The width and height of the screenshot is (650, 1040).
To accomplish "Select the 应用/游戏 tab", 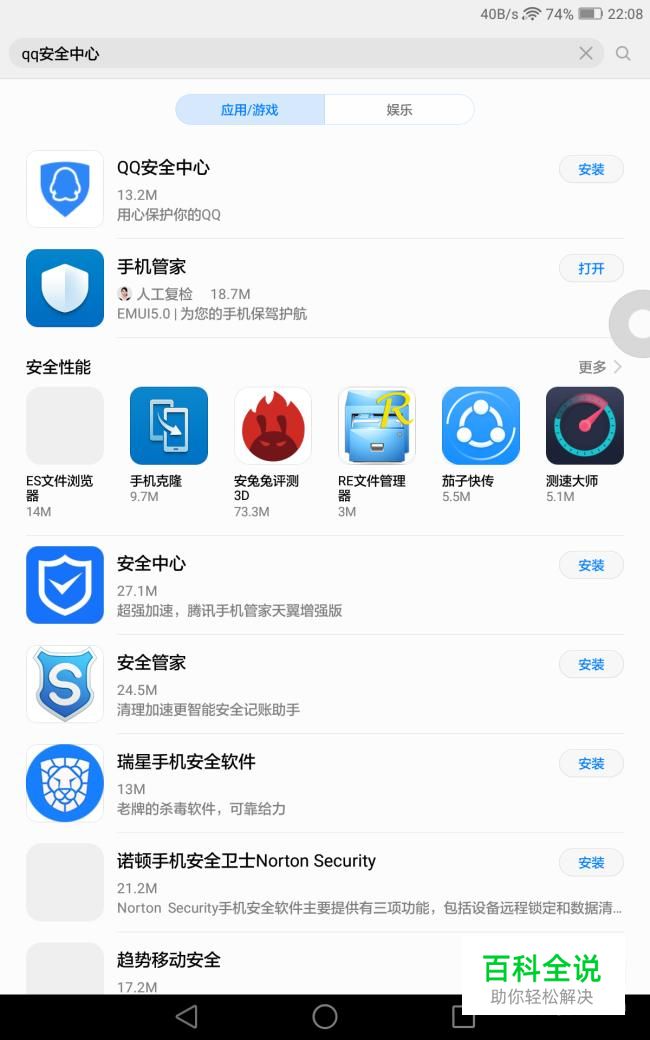I will 250,110.
